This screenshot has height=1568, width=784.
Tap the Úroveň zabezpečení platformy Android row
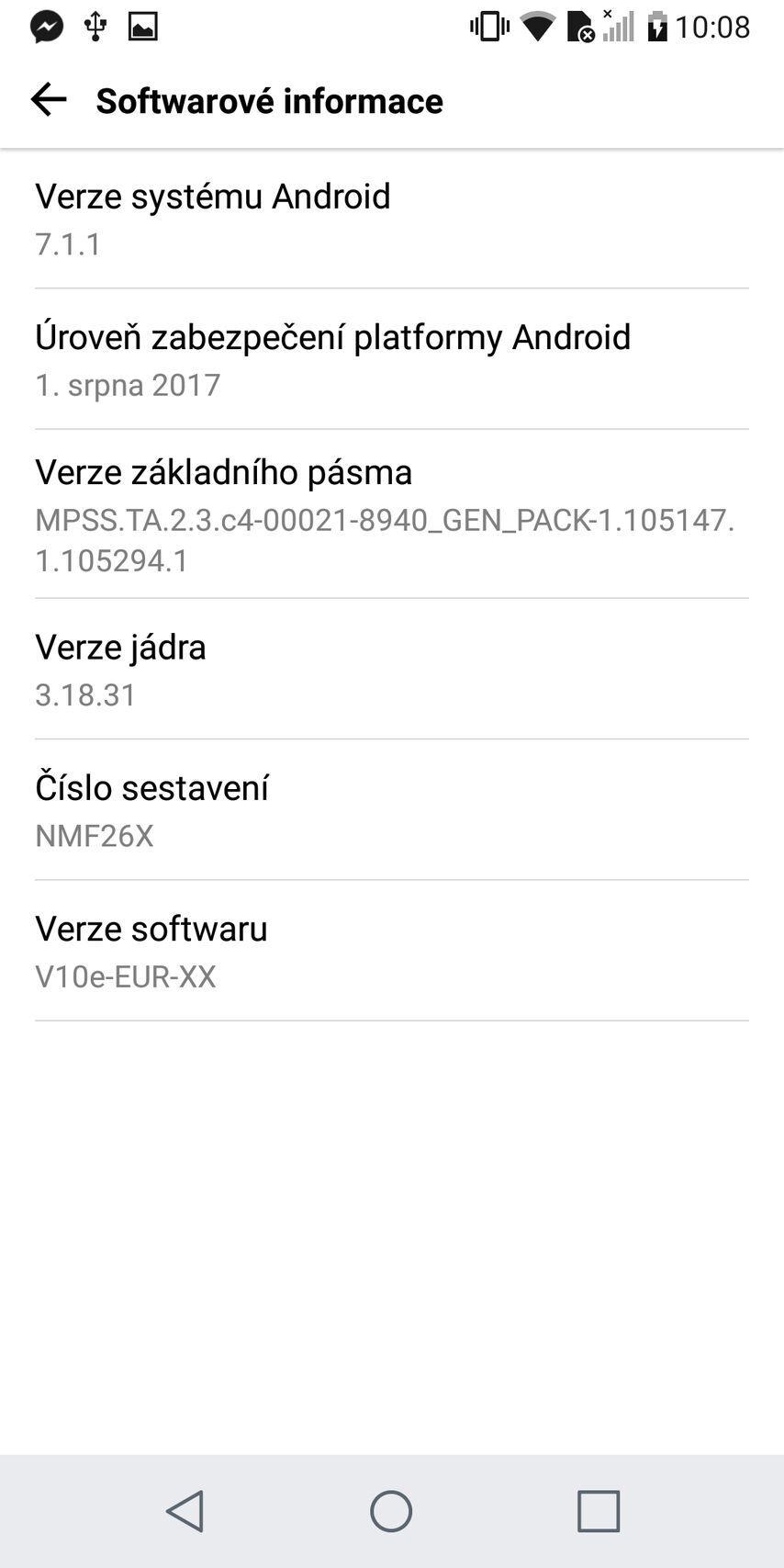pos(392,358)
